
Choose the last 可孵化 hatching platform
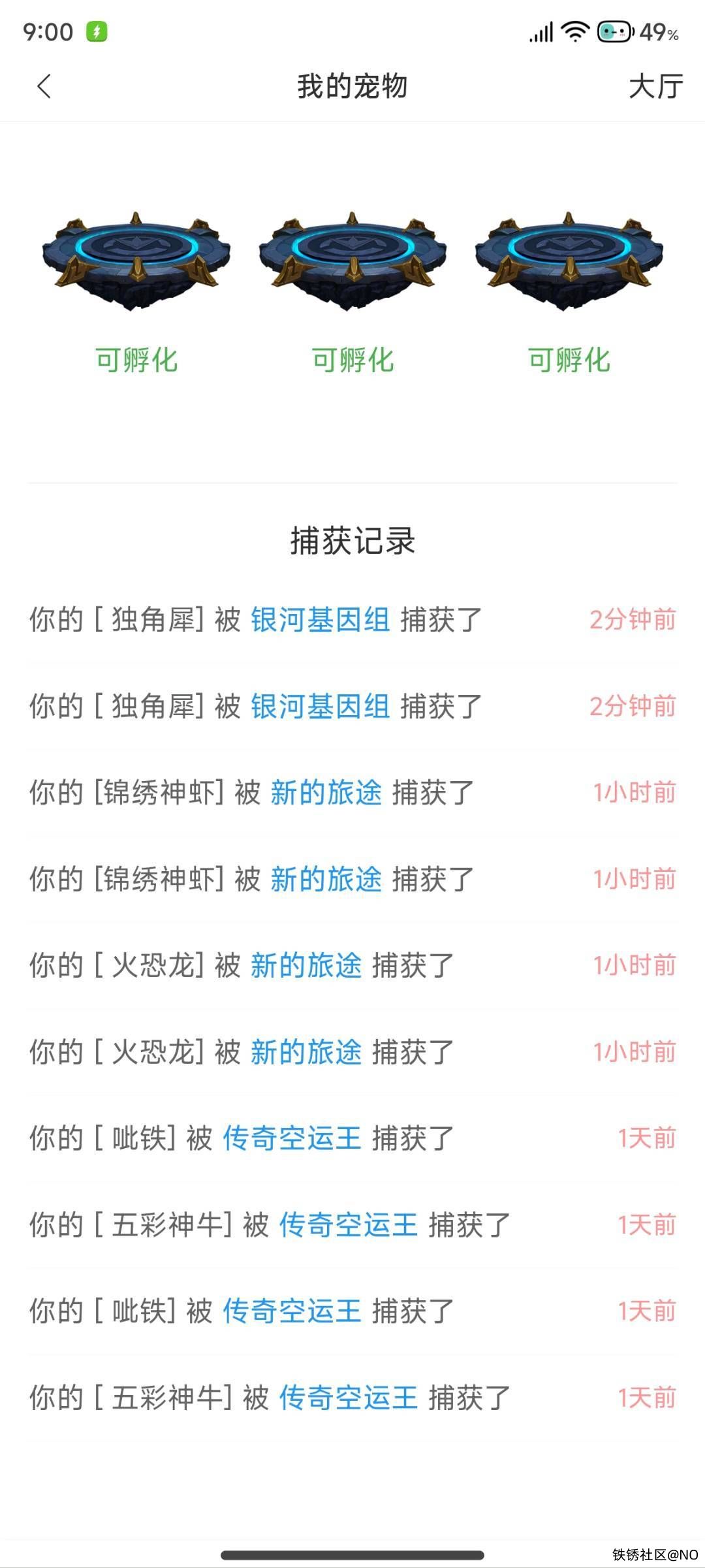click(569, 261)
